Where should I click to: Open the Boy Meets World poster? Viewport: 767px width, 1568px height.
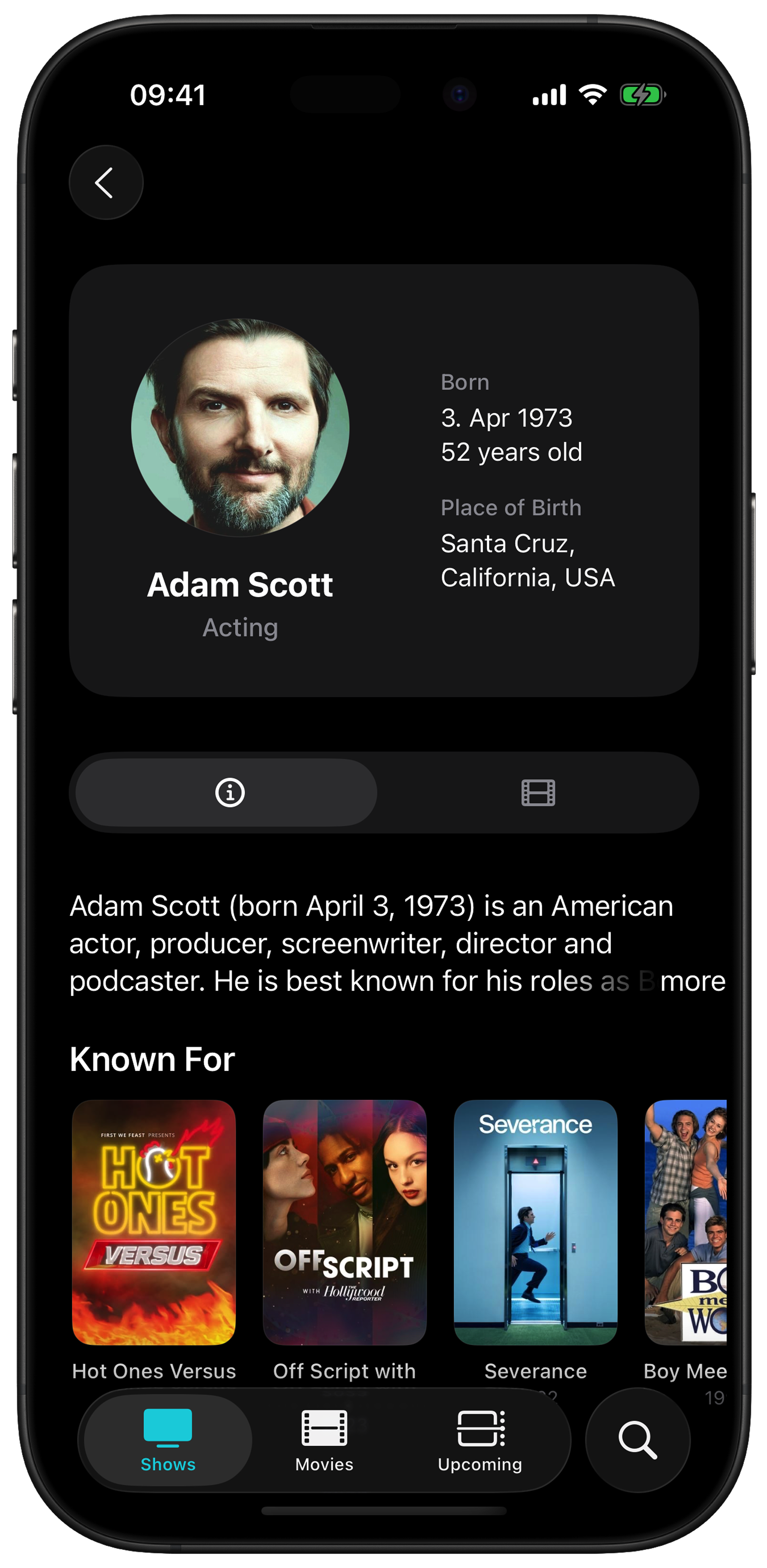coord(686,1222)
